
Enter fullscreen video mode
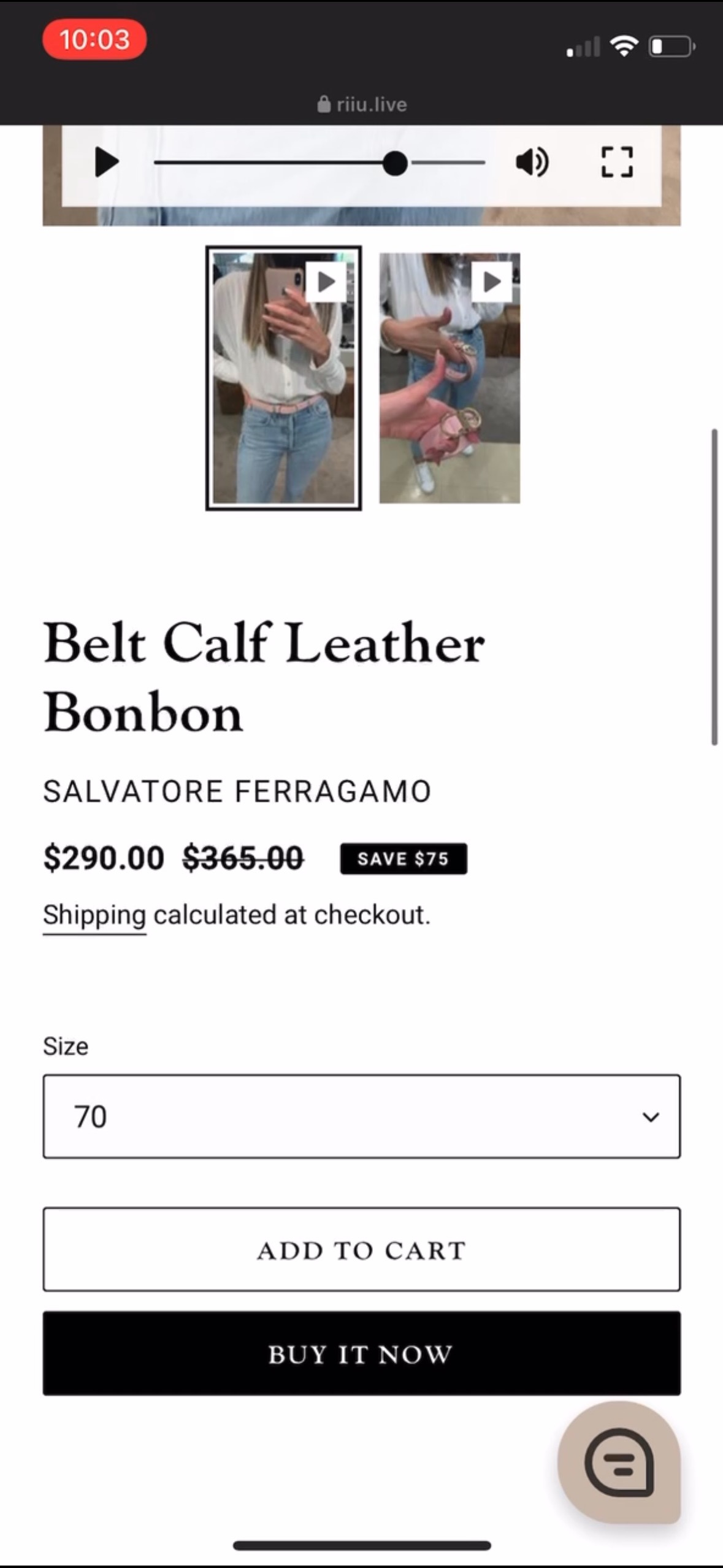click(616, 163)
